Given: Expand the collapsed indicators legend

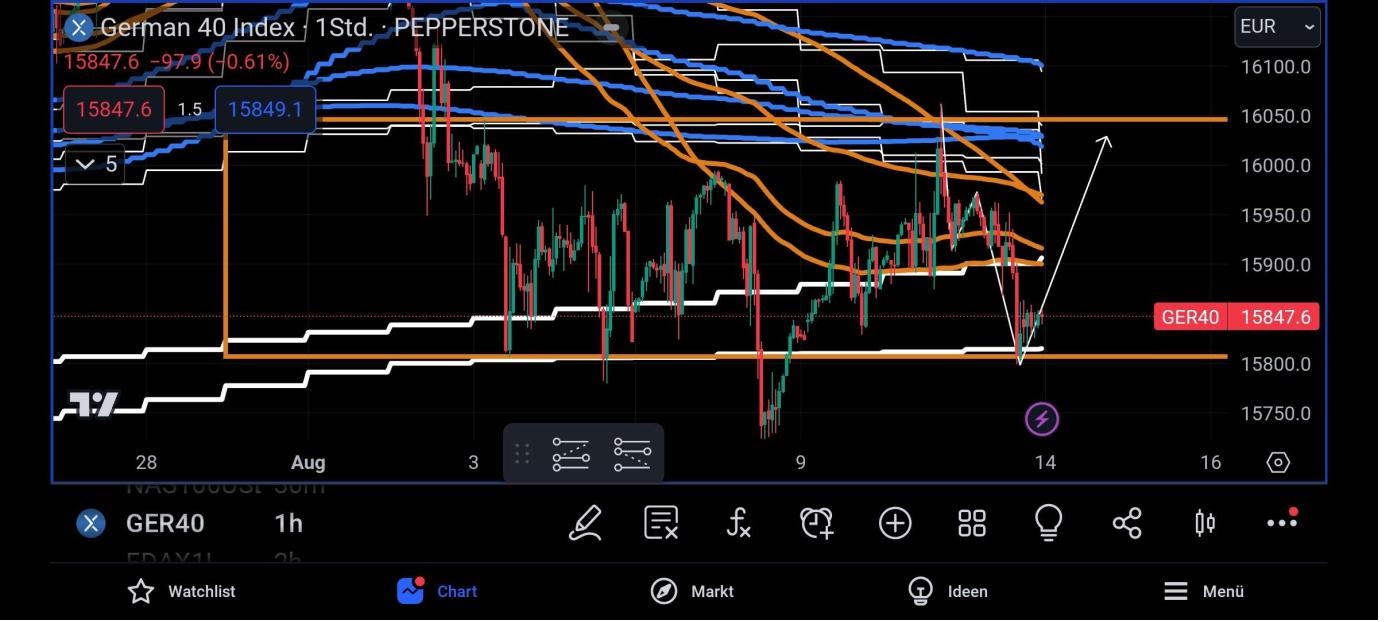Looking at the screenshot, I should tap(96, 164).
